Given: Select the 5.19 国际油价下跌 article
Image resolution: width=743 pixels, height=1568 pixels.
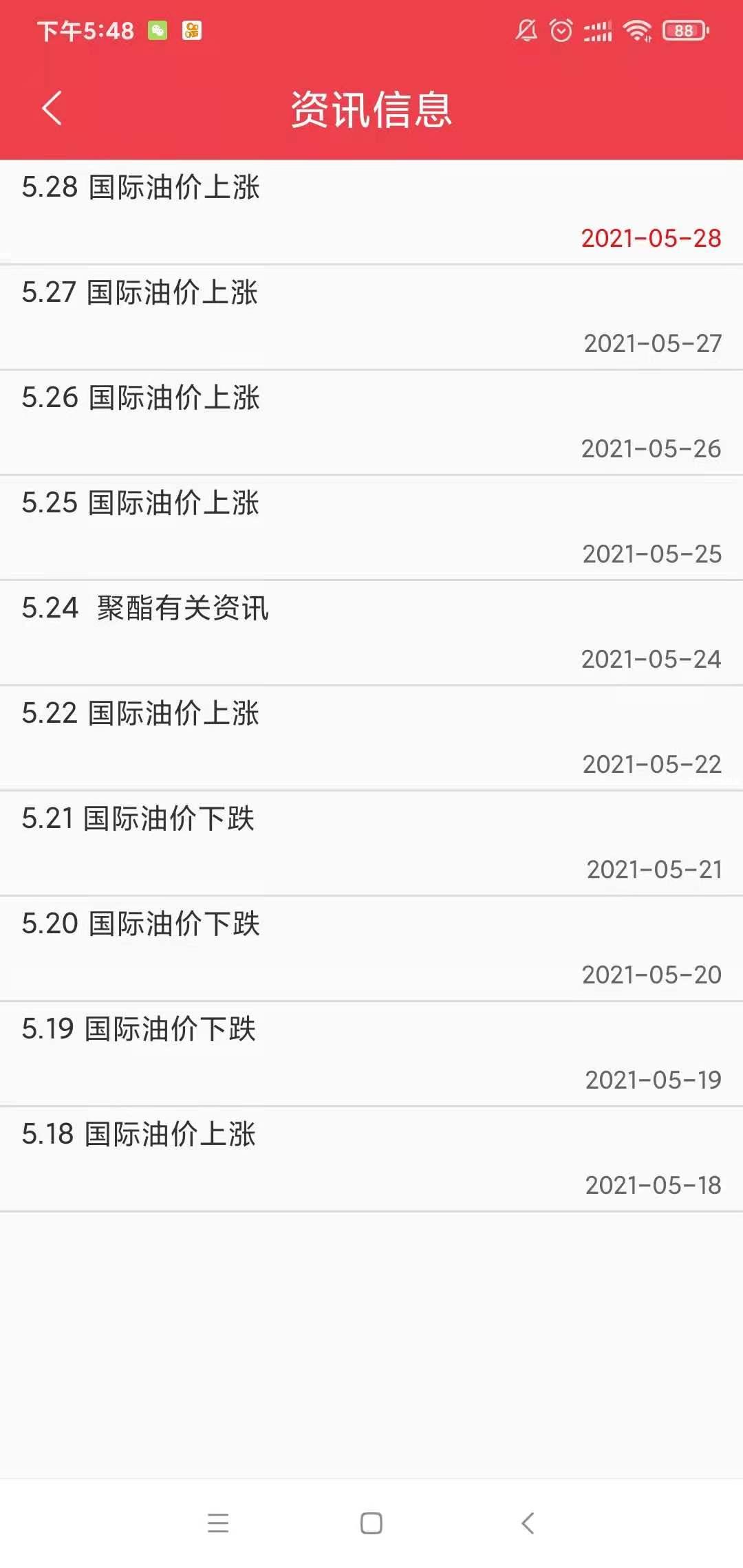Looking at the screenshot, I should tap(139, 1030).
